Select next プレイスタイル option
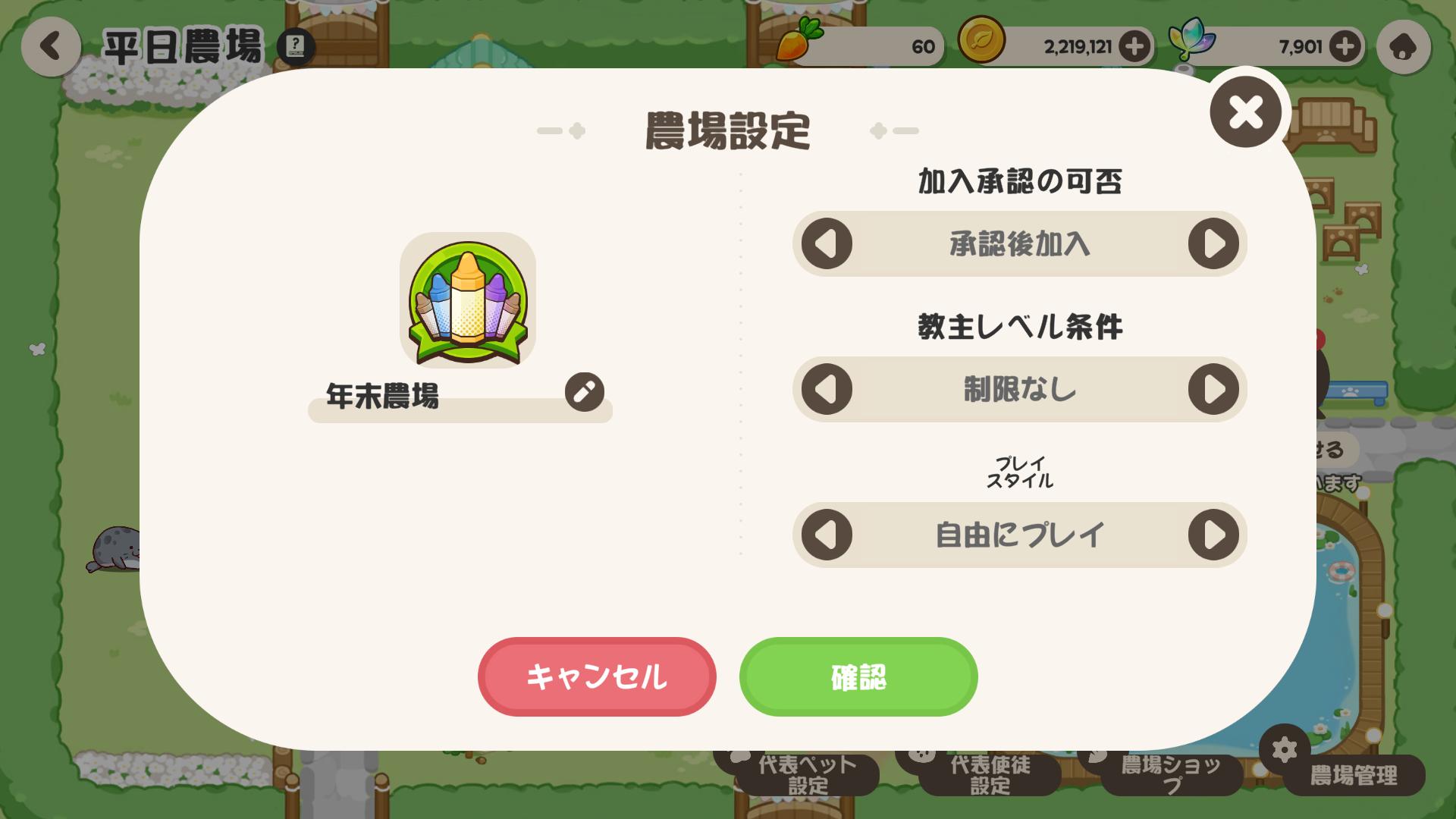 click(x=1213, y=535)
